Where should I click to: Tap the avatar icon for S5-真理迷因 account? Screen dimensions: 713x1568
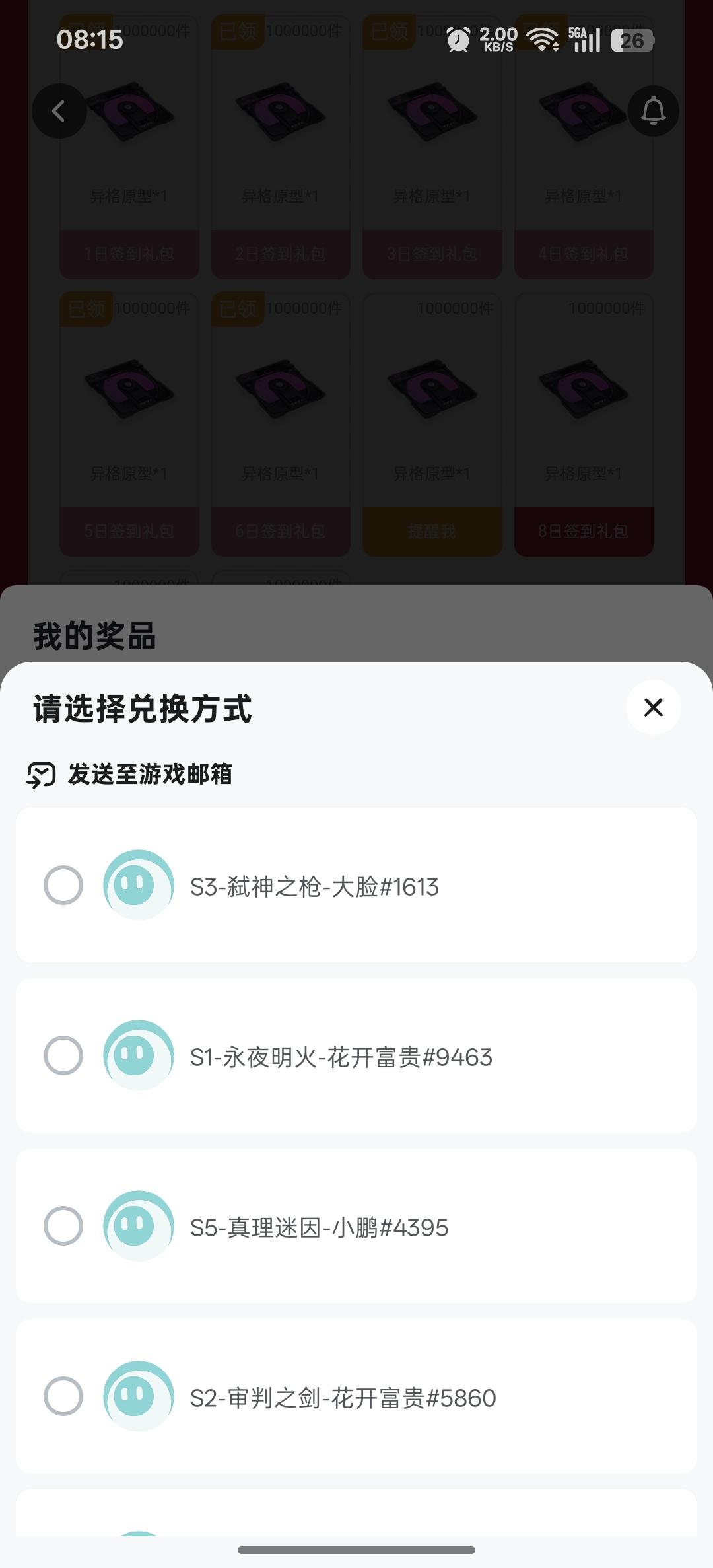click(137, 1227)
